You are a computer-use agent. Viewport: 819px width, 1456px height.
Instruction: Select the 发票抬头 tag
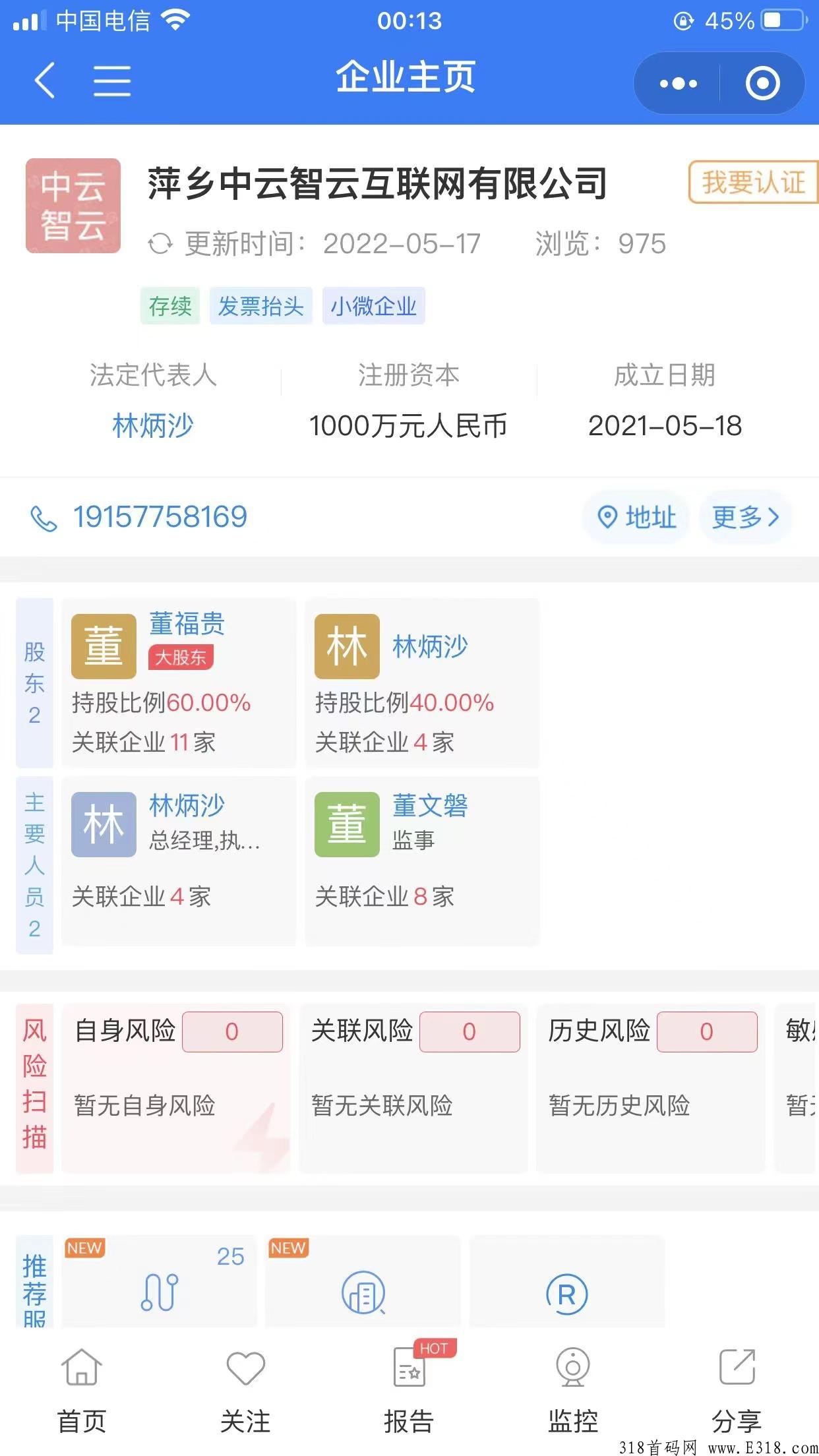[x=261, y=305]
